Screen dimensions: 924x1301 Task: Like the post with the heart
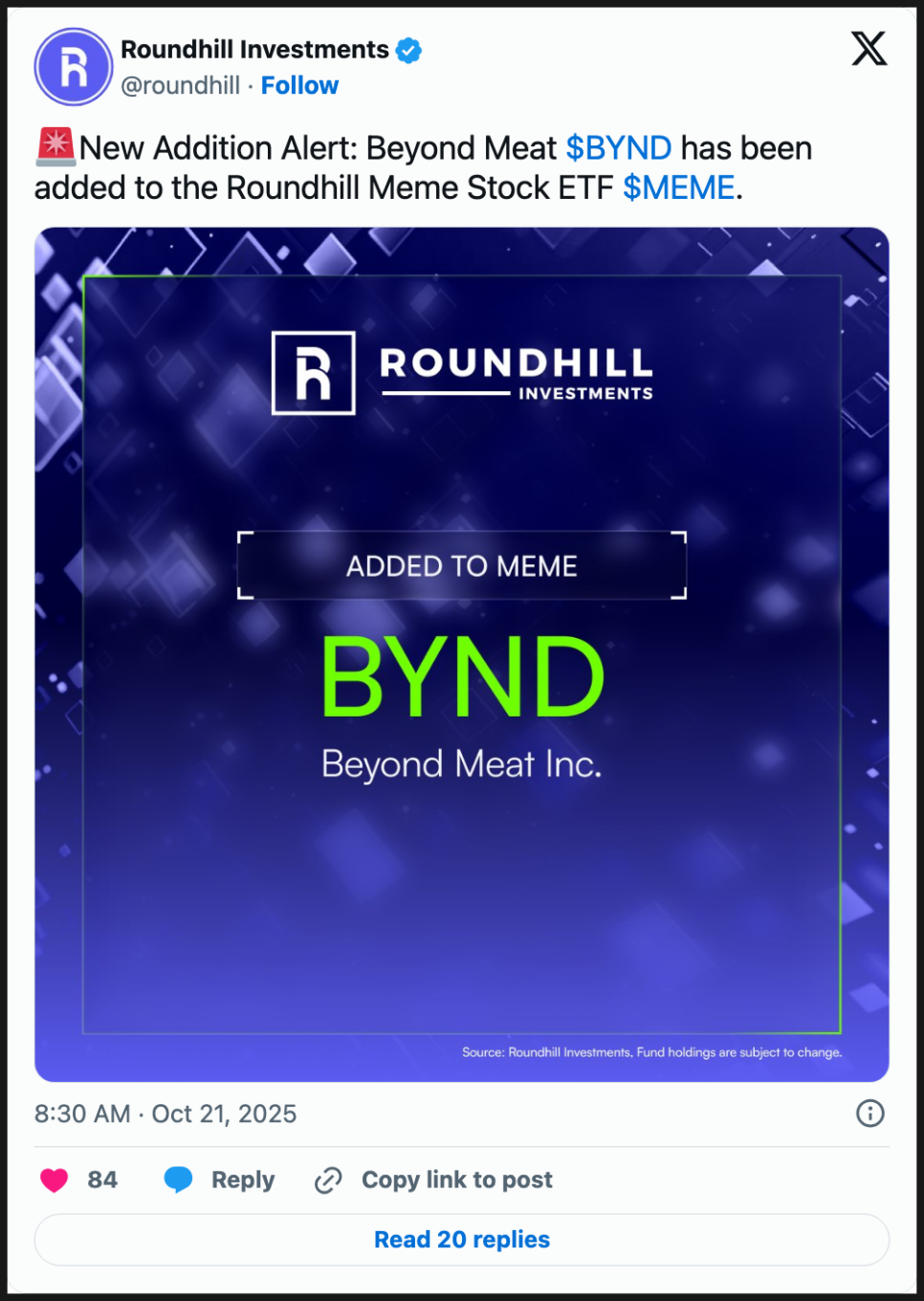pos(55,1180)
